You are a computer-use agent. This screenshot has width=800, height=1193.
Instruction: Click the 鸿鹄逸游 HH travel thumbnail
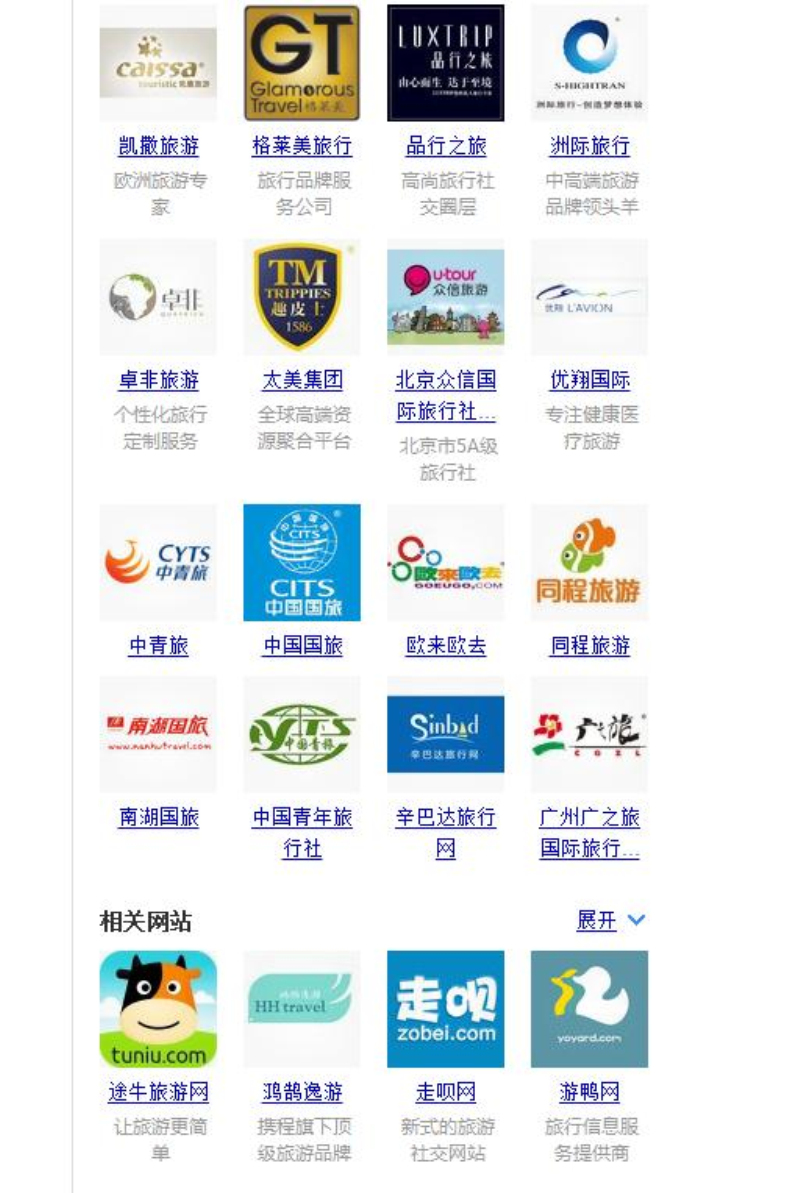pyautogui.click(x=302, y=1008)
